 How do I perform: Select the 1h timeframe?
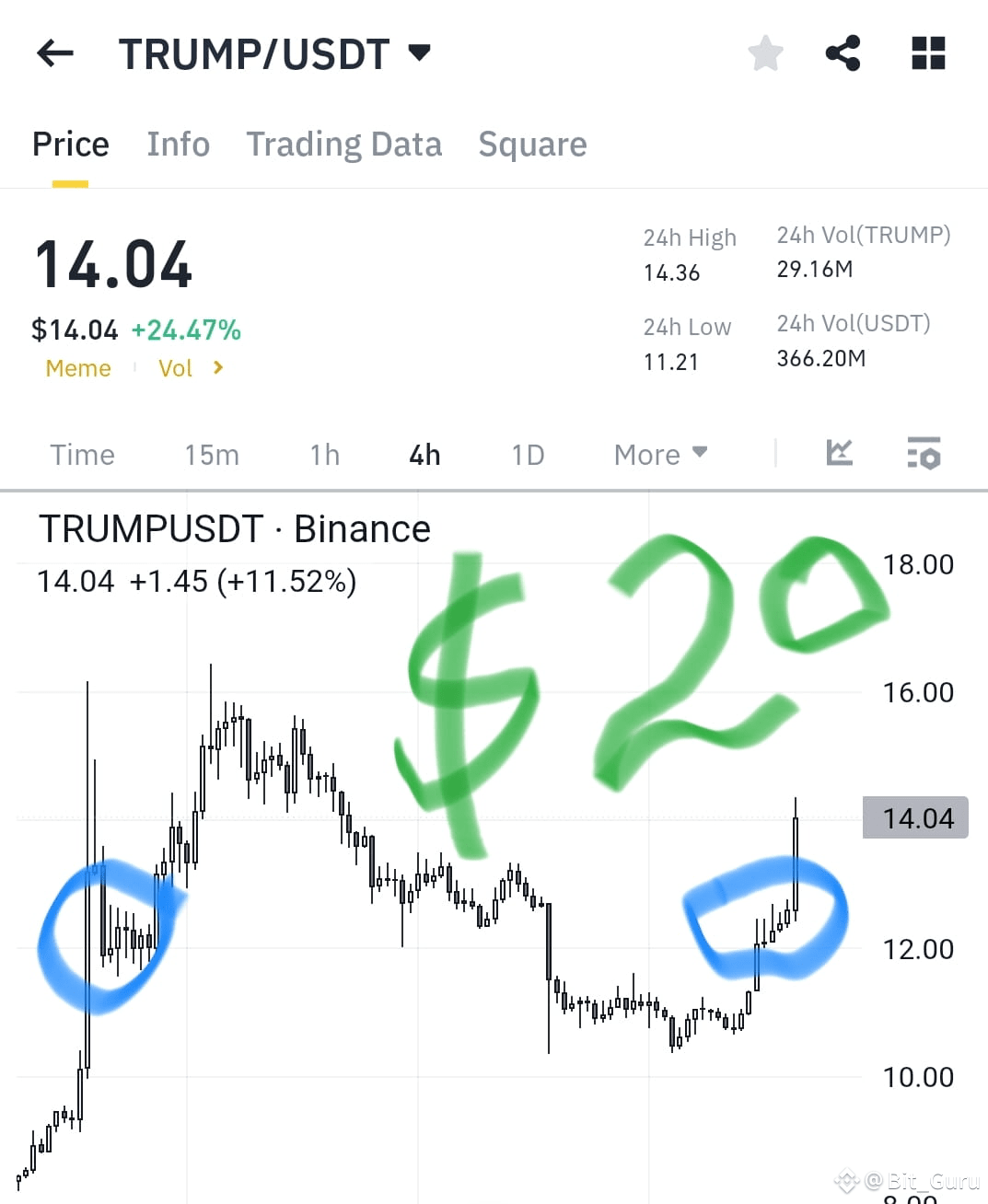[324, 454]
